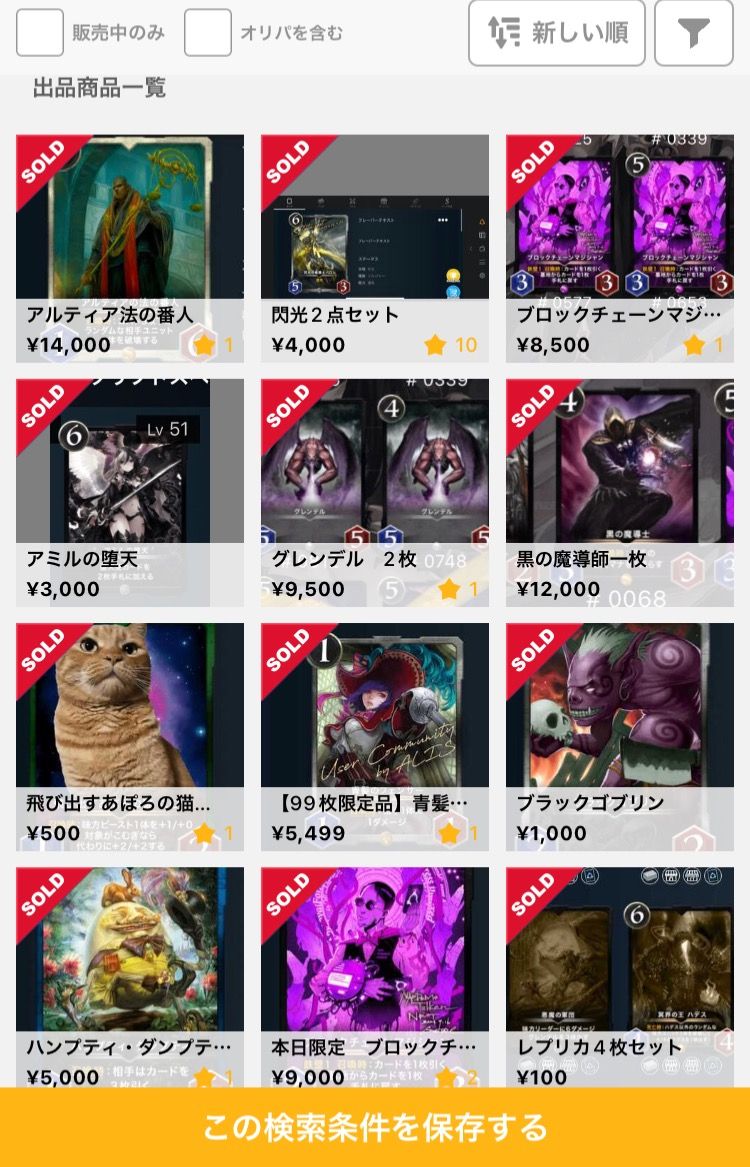Screen dimensions: 750x1167
Task: Open the ブラックゴブリン listing
Action: pyautogui.click(x=620, y=736)
